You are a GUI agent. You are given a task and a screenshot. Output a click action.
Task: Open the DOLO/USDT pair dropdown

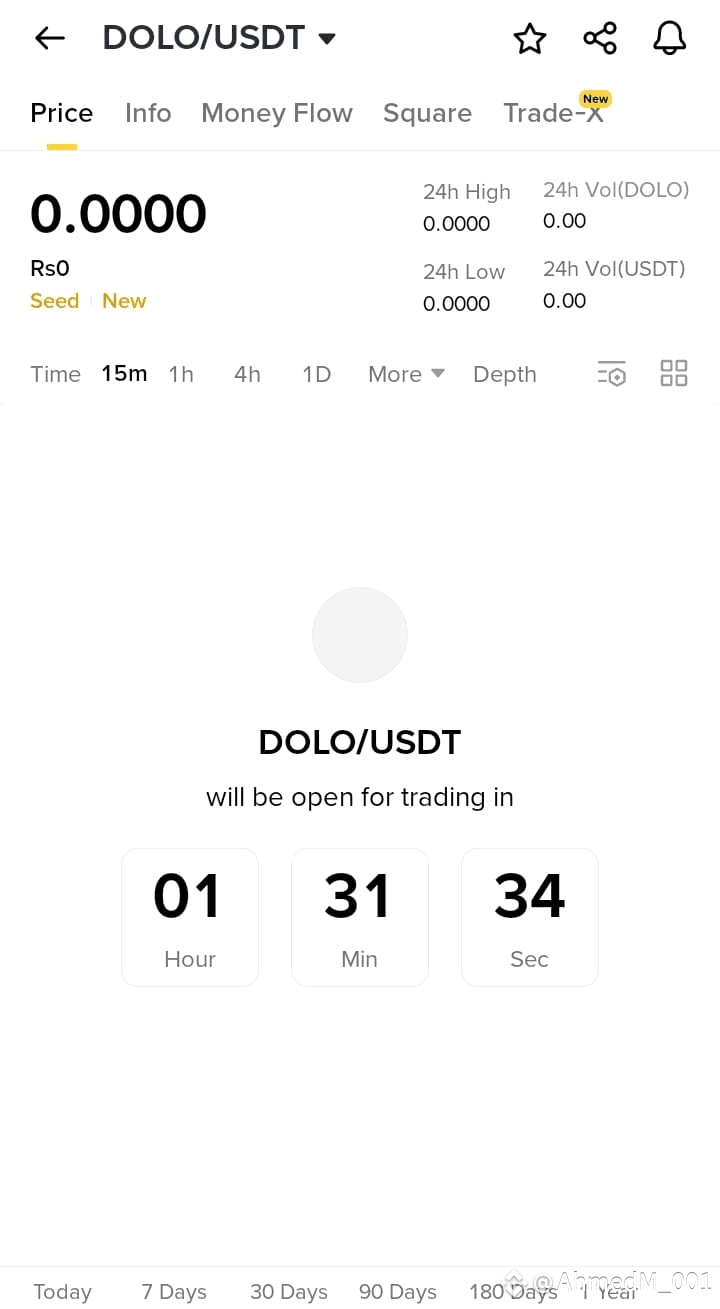(219, 38)
